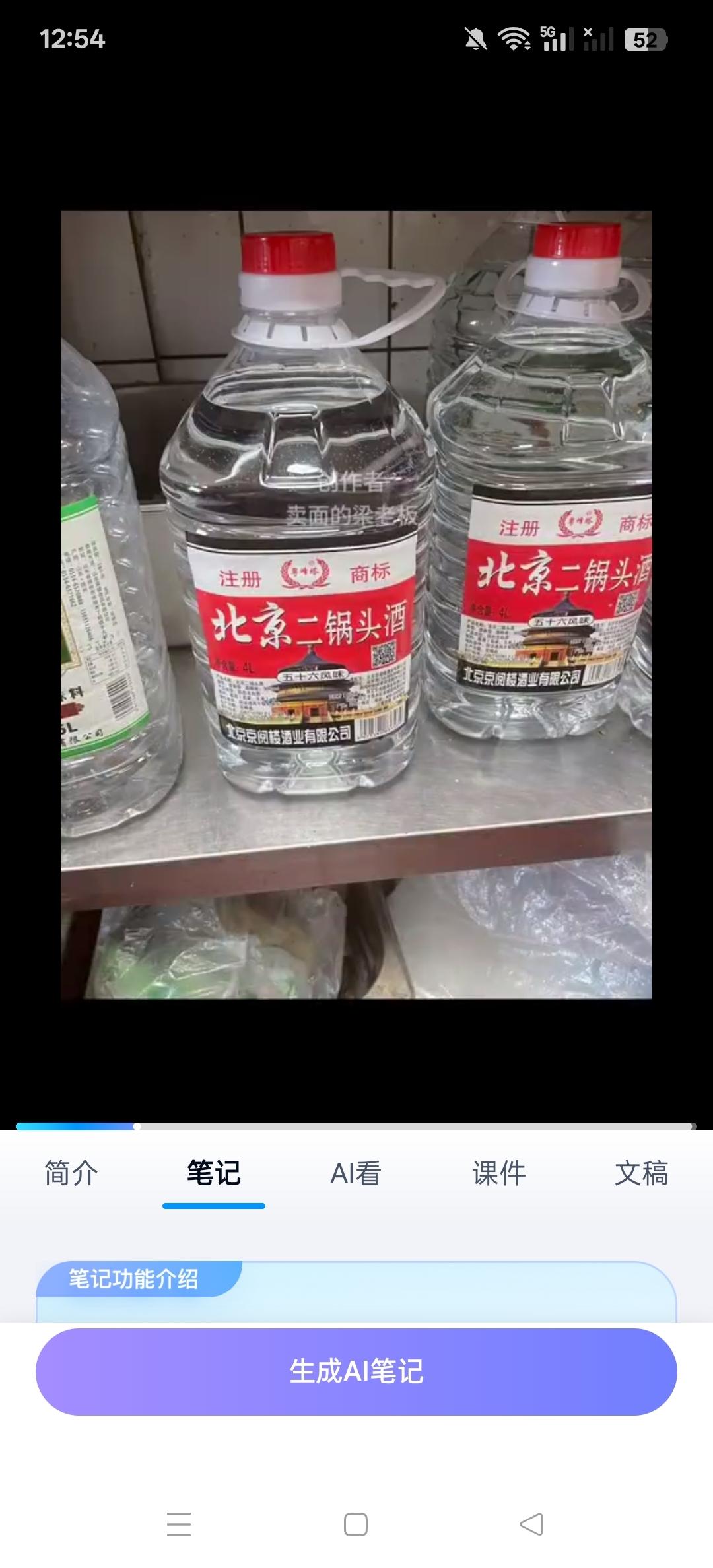Select the 笔记 tab
Image resolution: width=713 pixels, height=1568 pixels.
pyautogui.click(x=213, y=1173)
